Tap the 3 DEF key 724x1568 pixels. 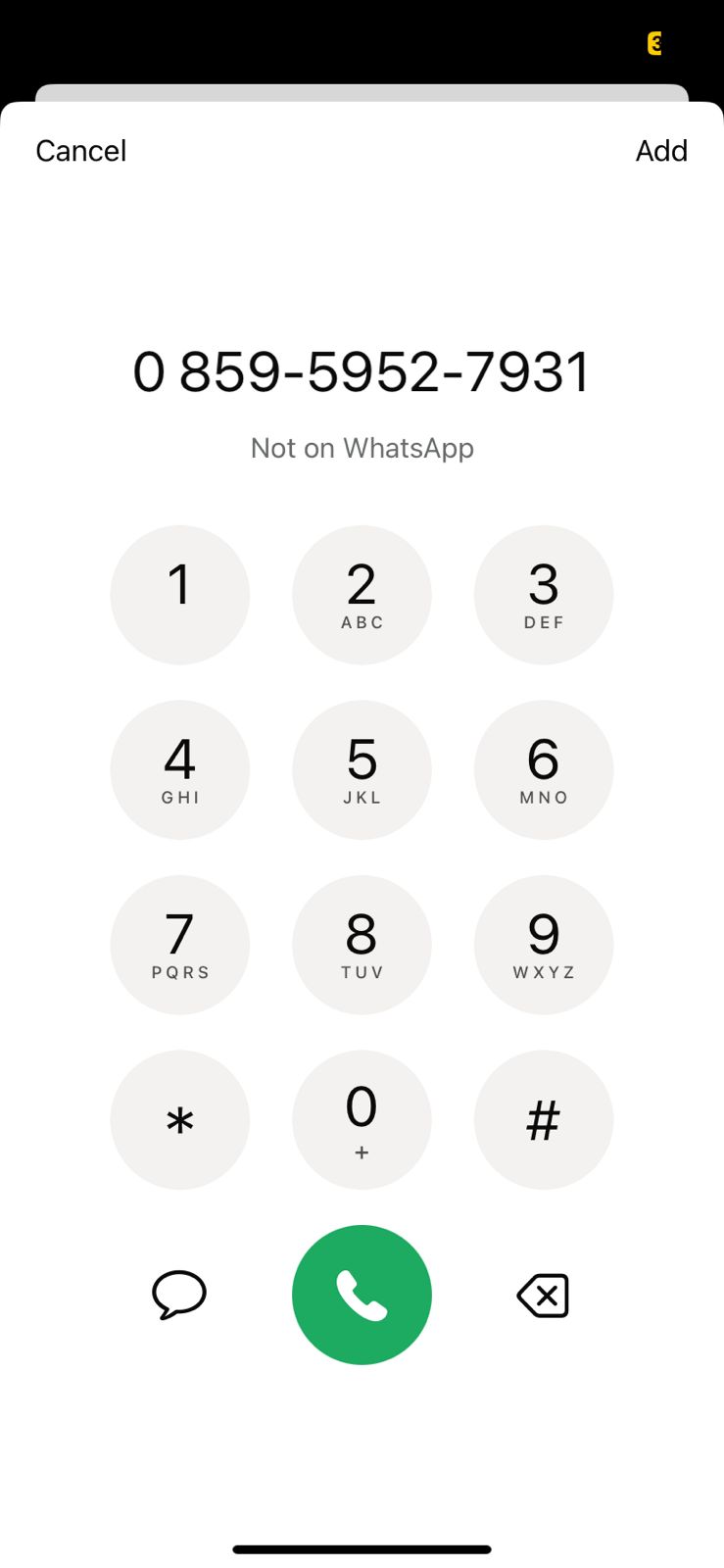(x=544, y=595)
